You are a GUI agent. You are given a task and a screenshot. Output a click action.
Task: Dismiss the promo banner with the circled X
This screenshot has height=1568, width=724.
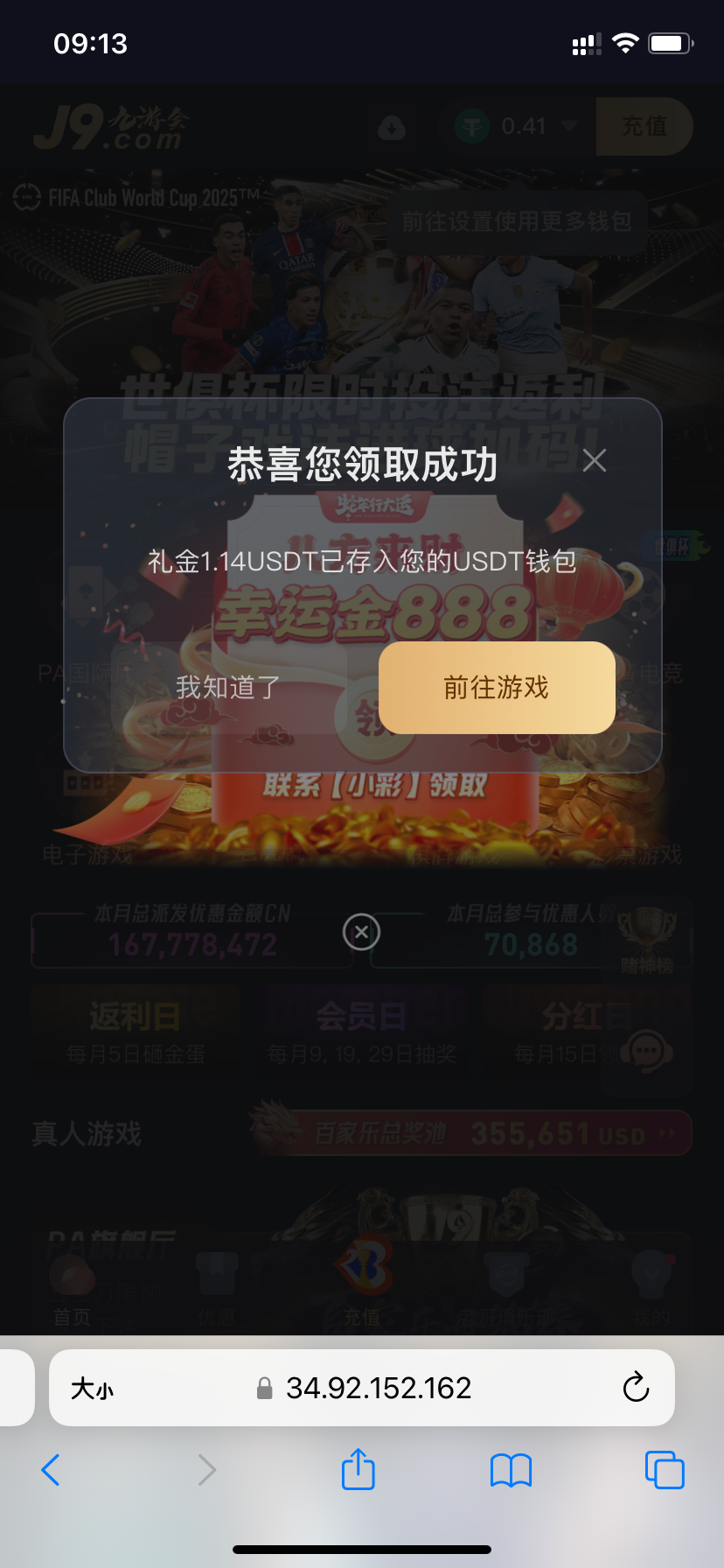click(x=361, y=932)
